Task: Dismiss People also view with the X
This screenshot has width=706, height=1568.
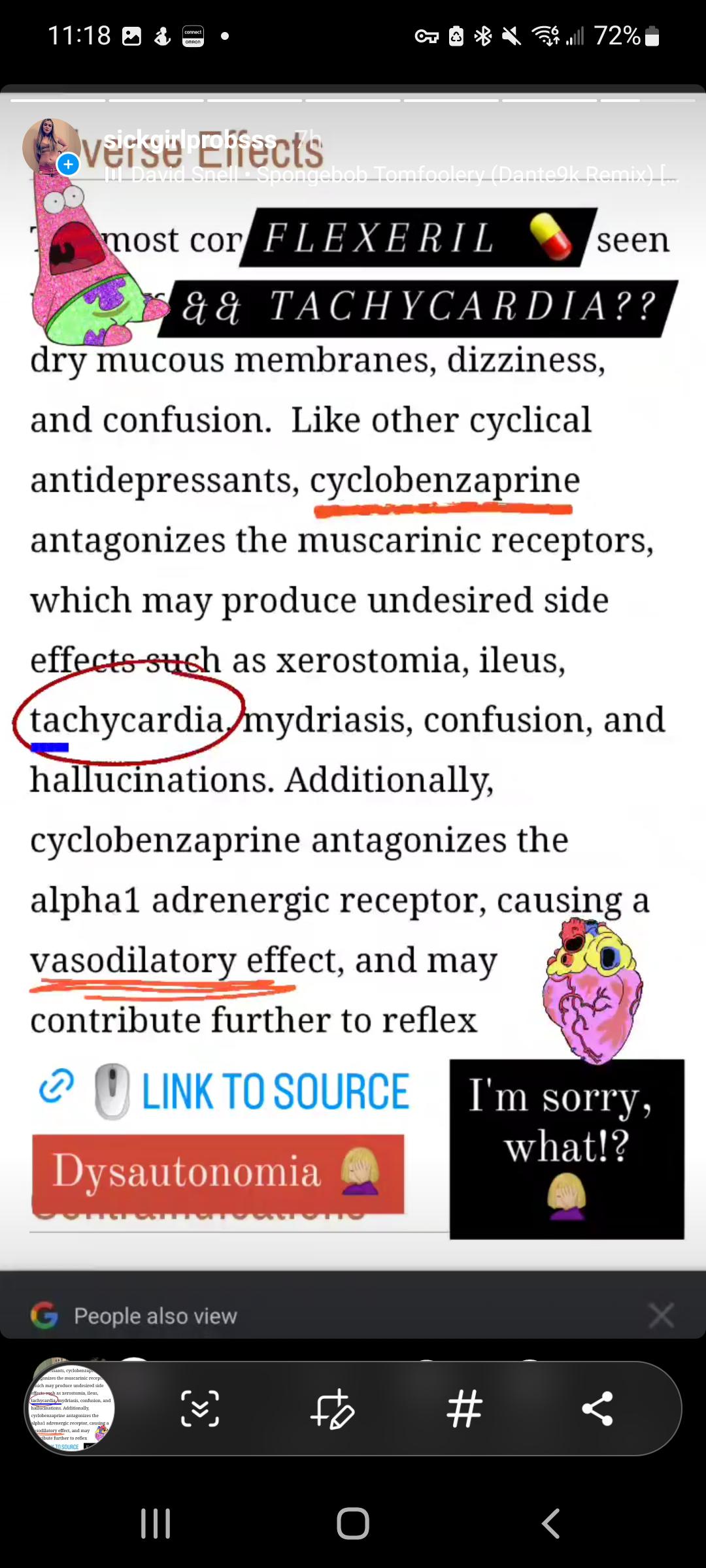Action: [662, 1315]
